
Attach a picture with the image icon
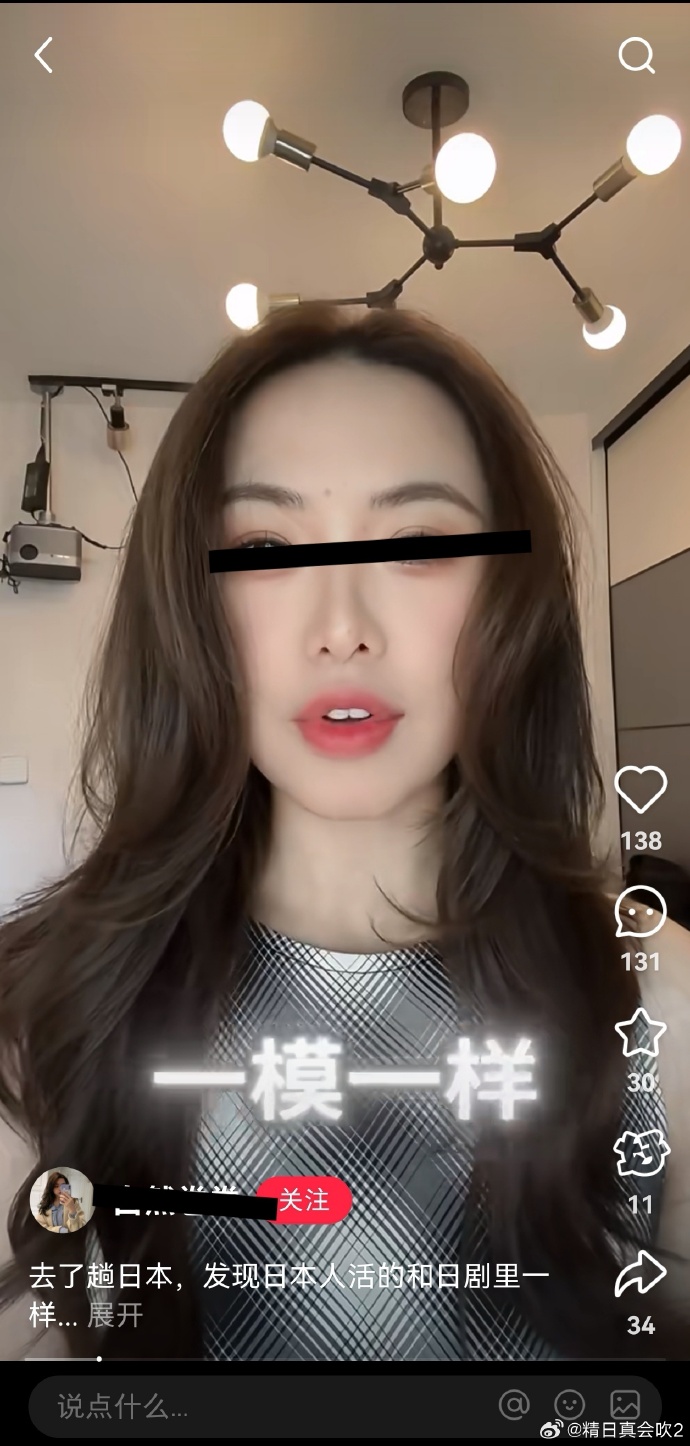(x=625, y=1405)
